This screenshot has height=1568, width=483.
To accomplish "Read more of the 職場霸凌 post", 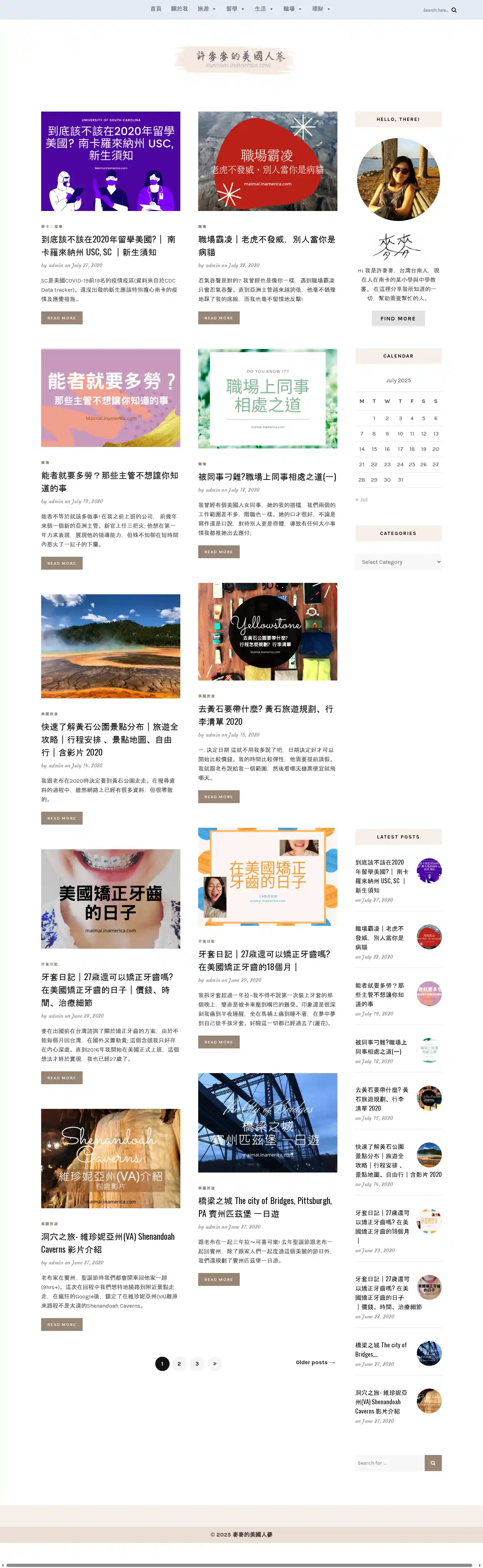I will click(x=219, y=318).
